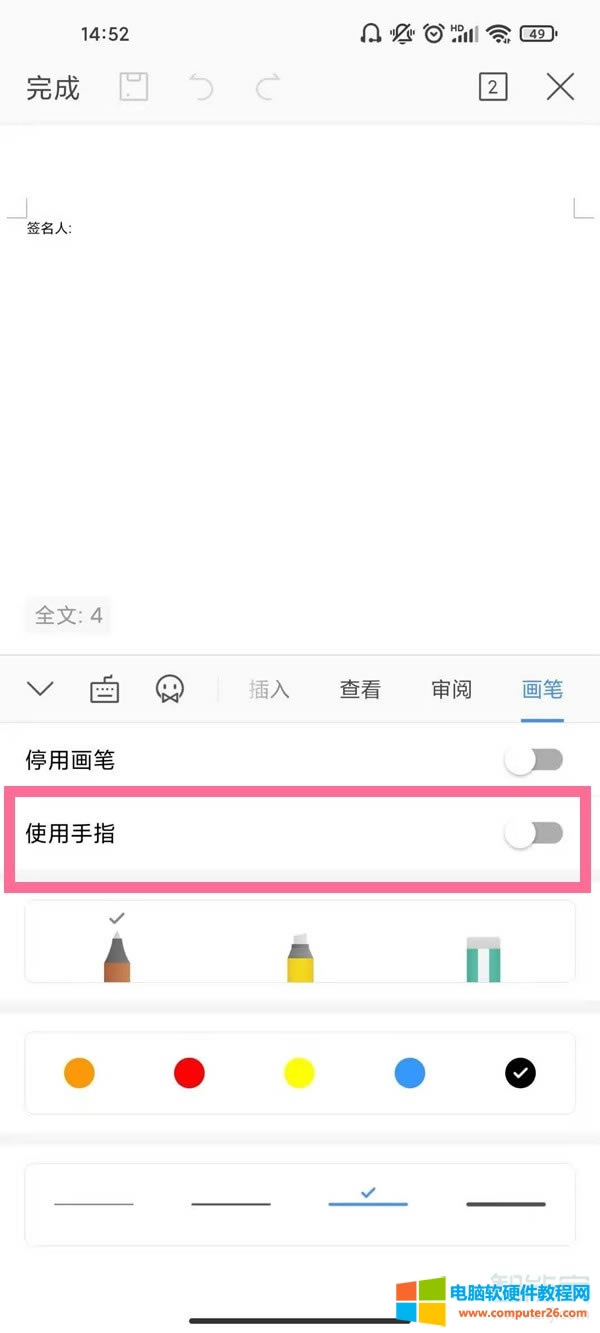Screen dimensions: 600x1333
Task: Enable the 使用手指 switch
Action: [534, 833]
